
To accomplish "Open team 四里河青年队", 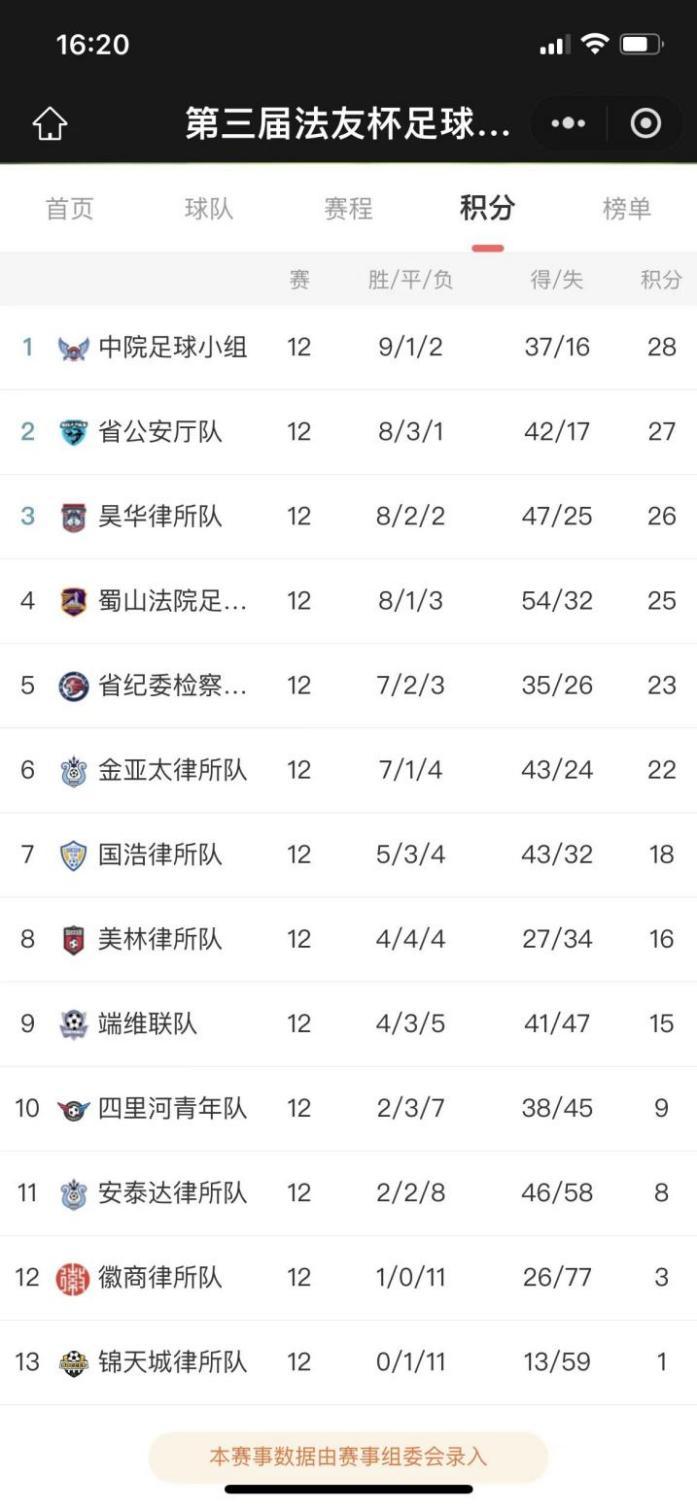I will tap(348, 1108).
